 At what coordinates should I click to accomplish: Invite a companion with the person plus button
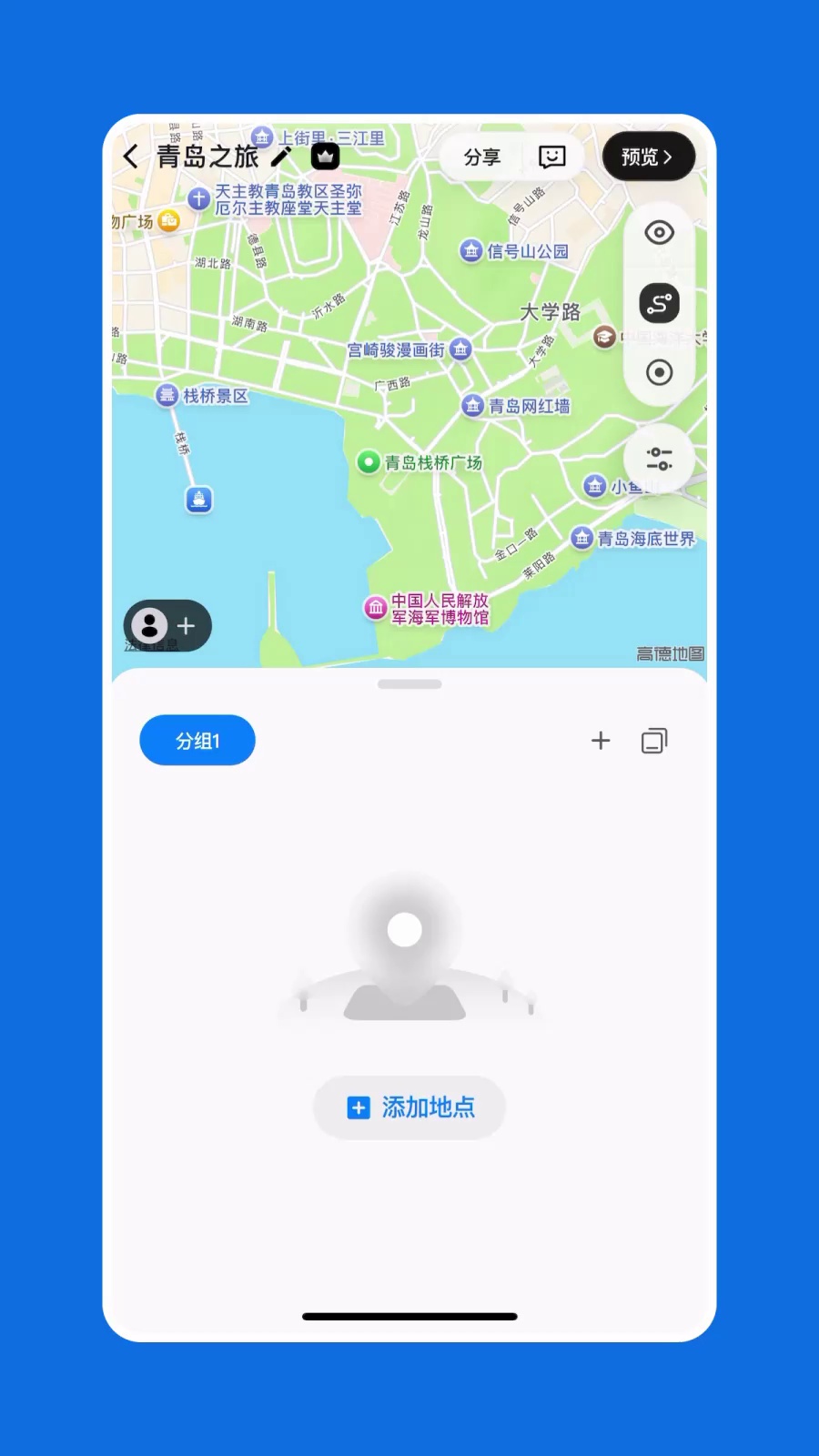[x=167, y=625]
